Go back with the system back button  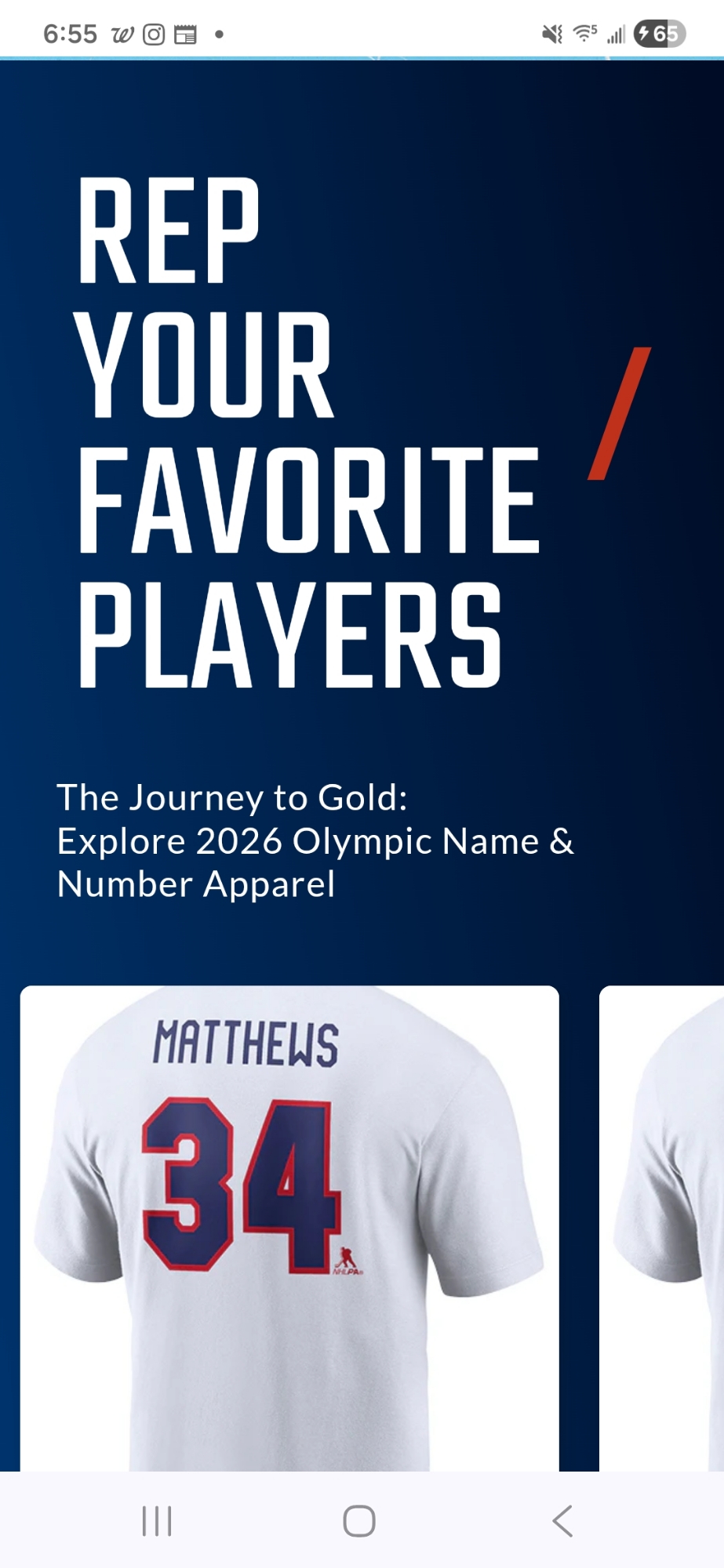pyautogui.click(x=562, y=1521)
